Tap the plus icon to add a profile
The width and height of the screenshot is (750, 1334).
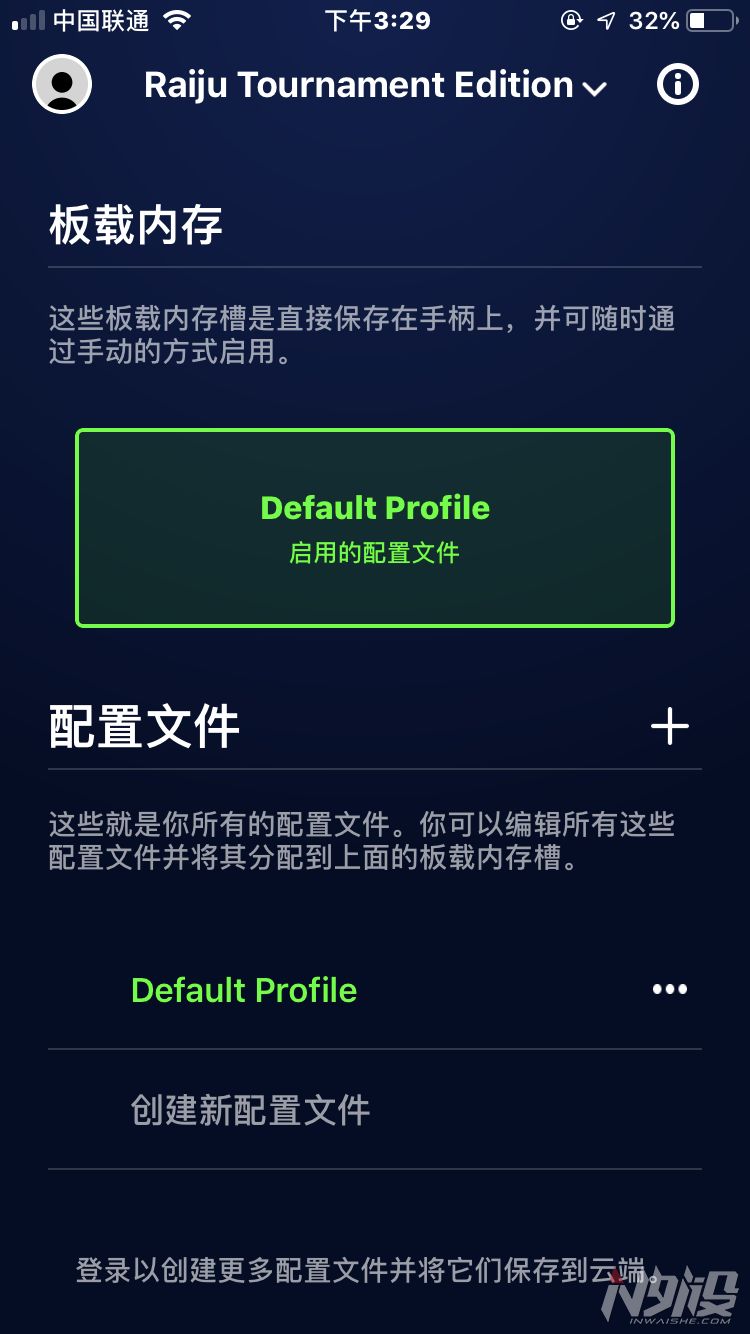670,727
